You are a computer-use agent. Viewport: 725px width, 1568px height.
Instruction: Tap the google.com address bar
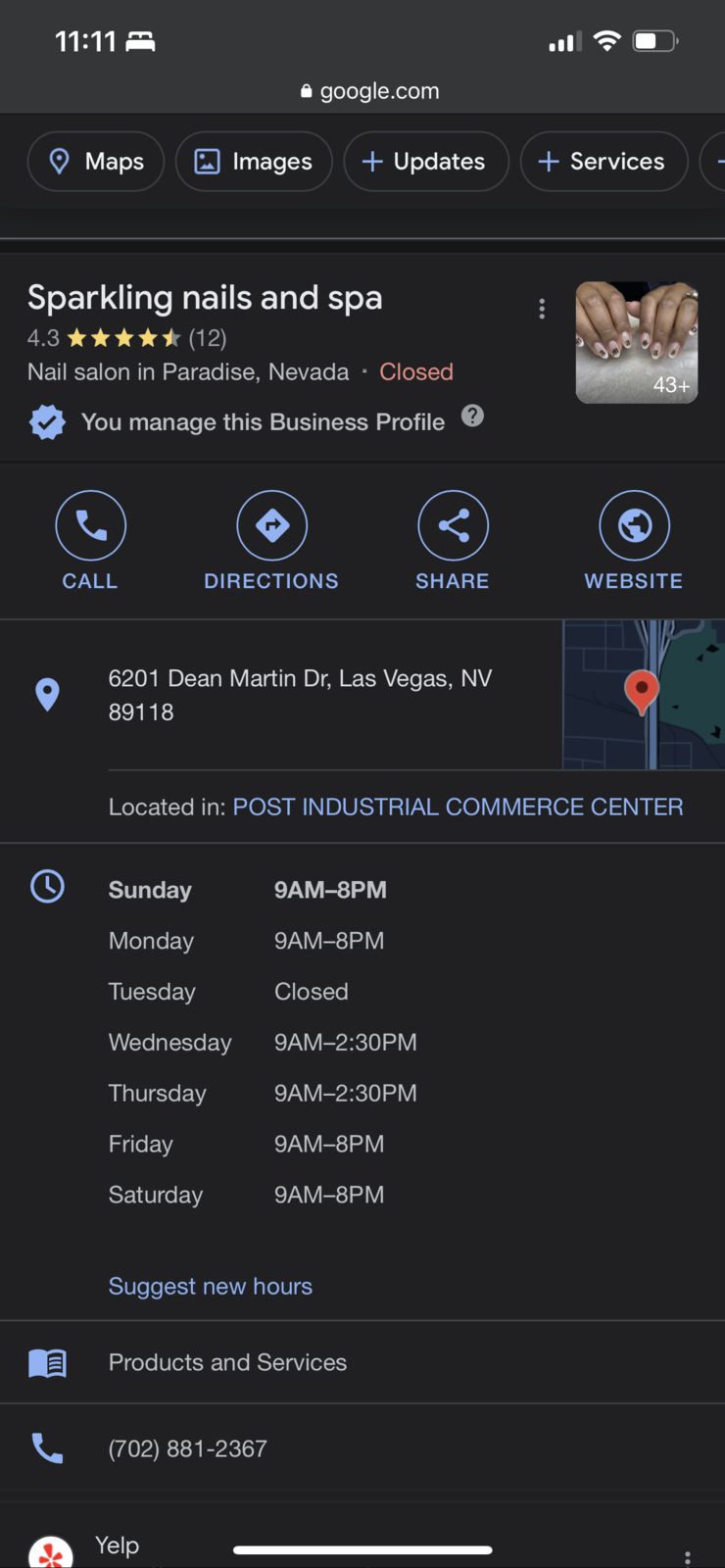370,91
